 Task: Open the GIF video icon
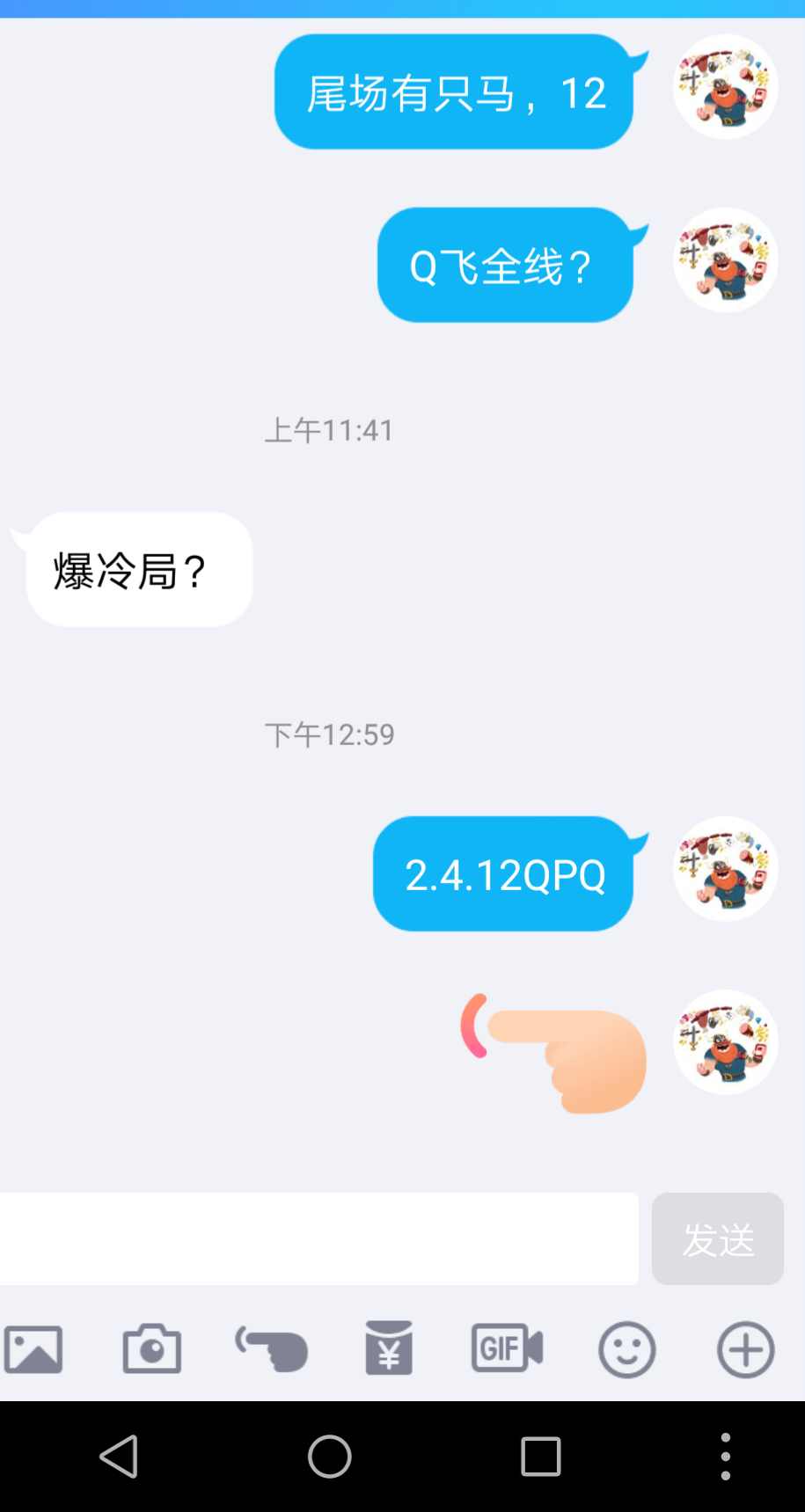click(507, 1349)
